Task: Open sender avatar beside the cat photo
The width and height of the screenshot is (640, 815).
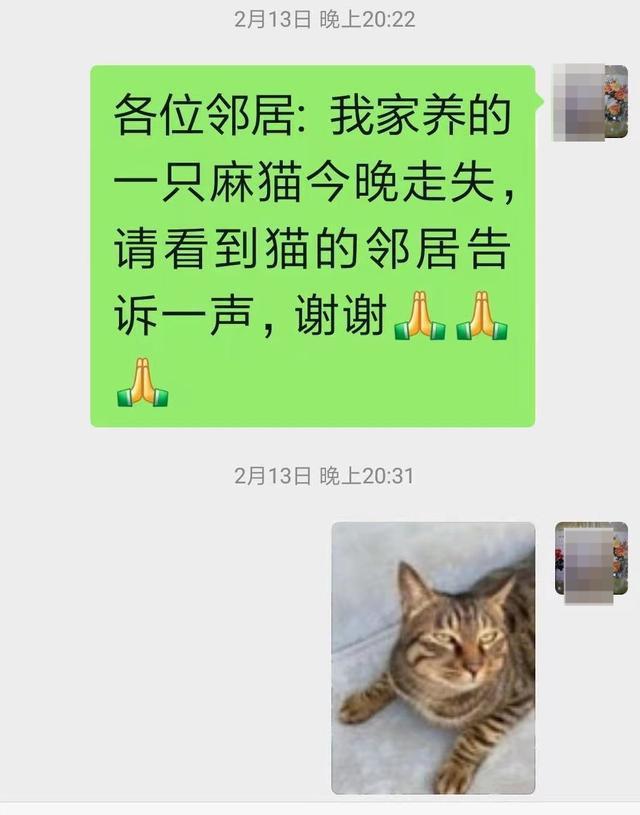Action: [590, 561]
